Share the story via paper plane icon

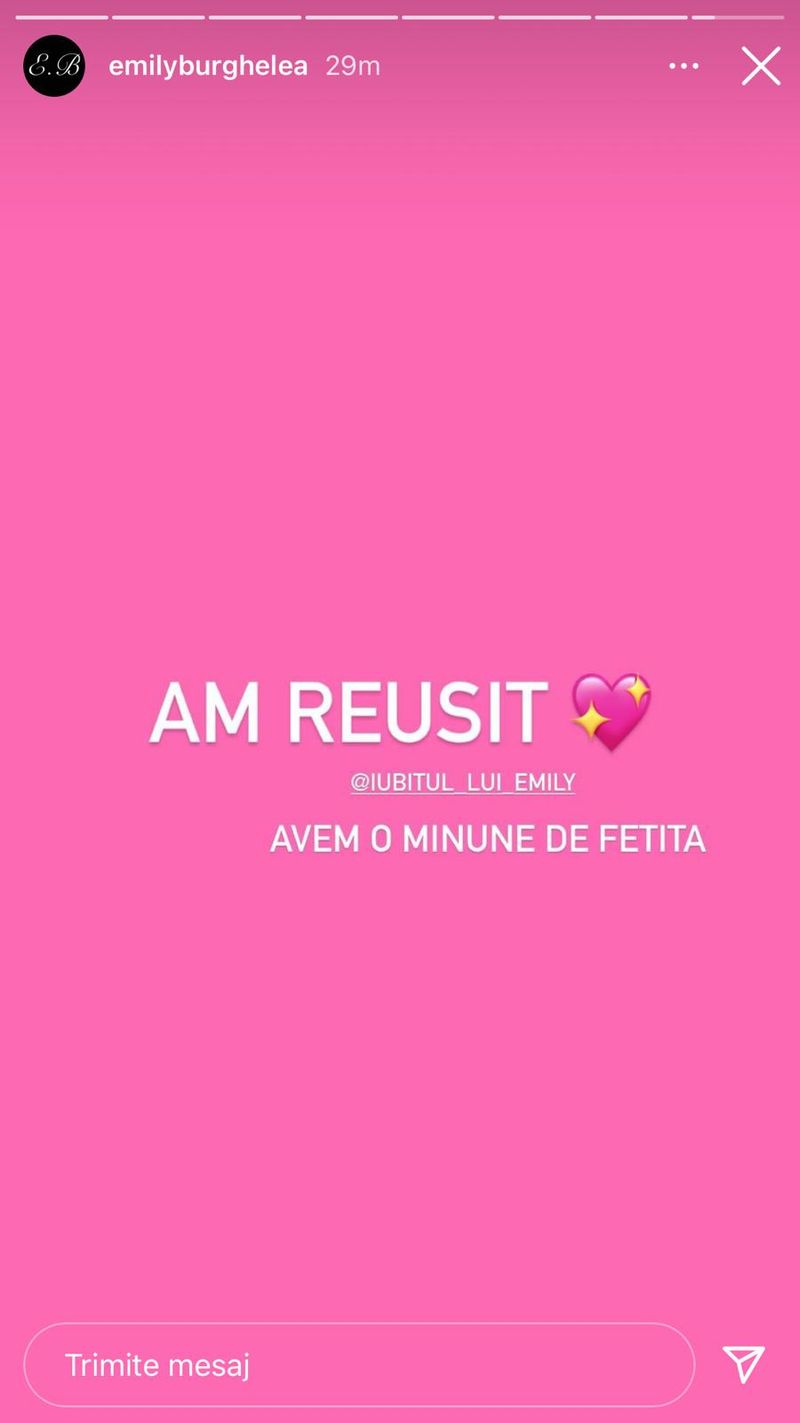[x=743, y=1364]
